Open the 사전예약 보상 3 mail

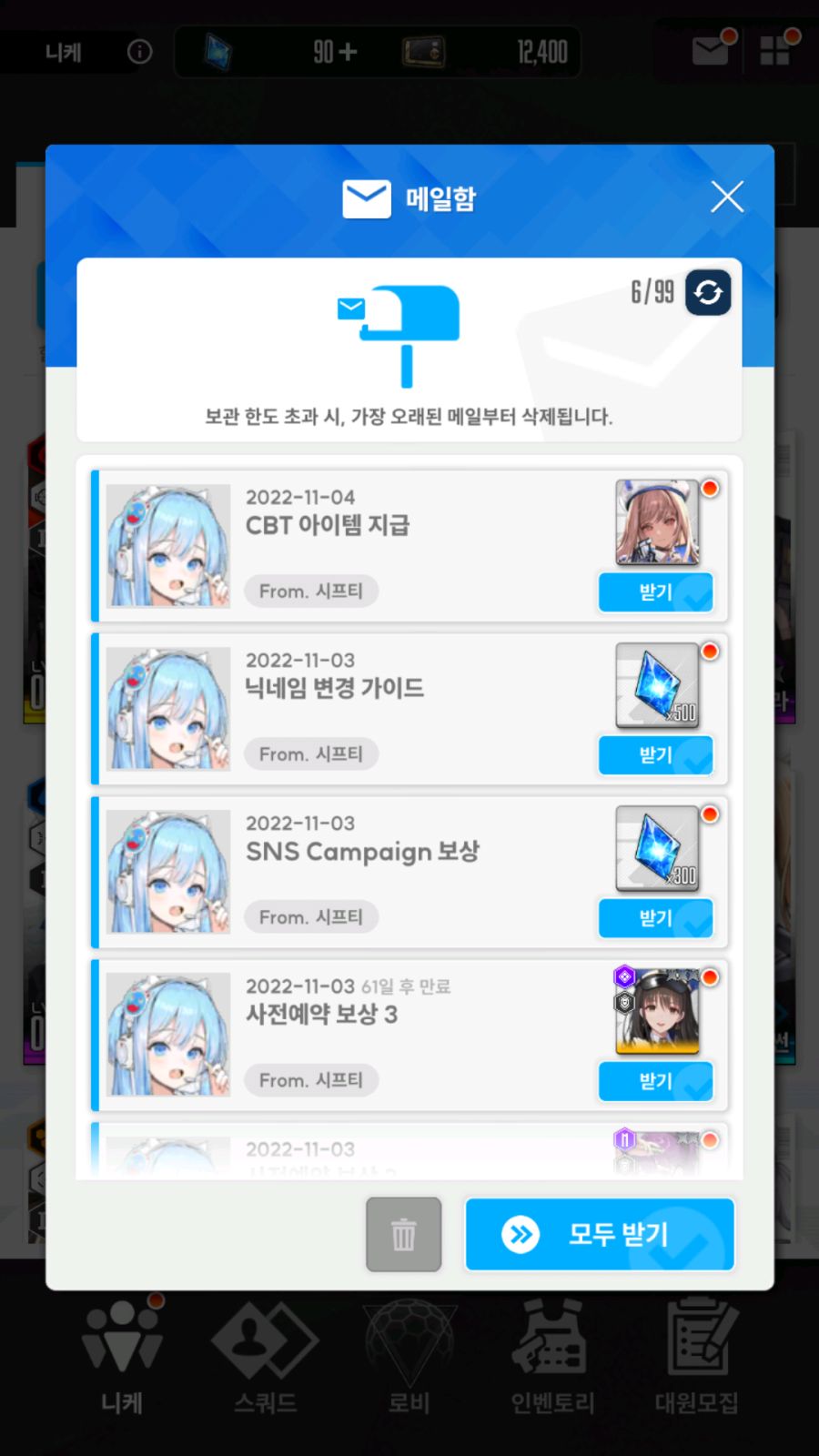(x=364, y=1033)
